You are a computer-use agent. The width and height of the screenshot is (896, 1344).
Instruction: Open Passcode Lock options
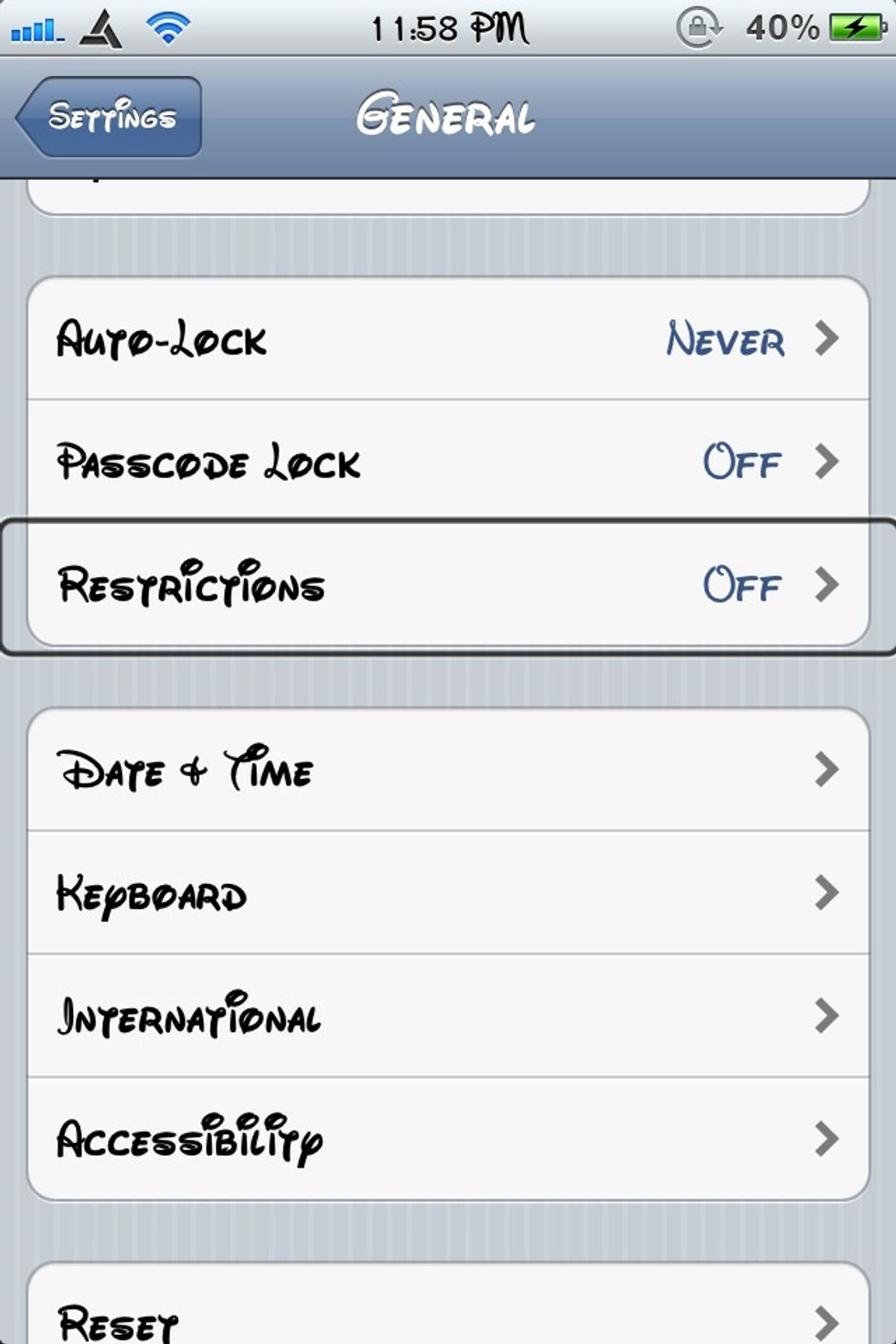448,462
